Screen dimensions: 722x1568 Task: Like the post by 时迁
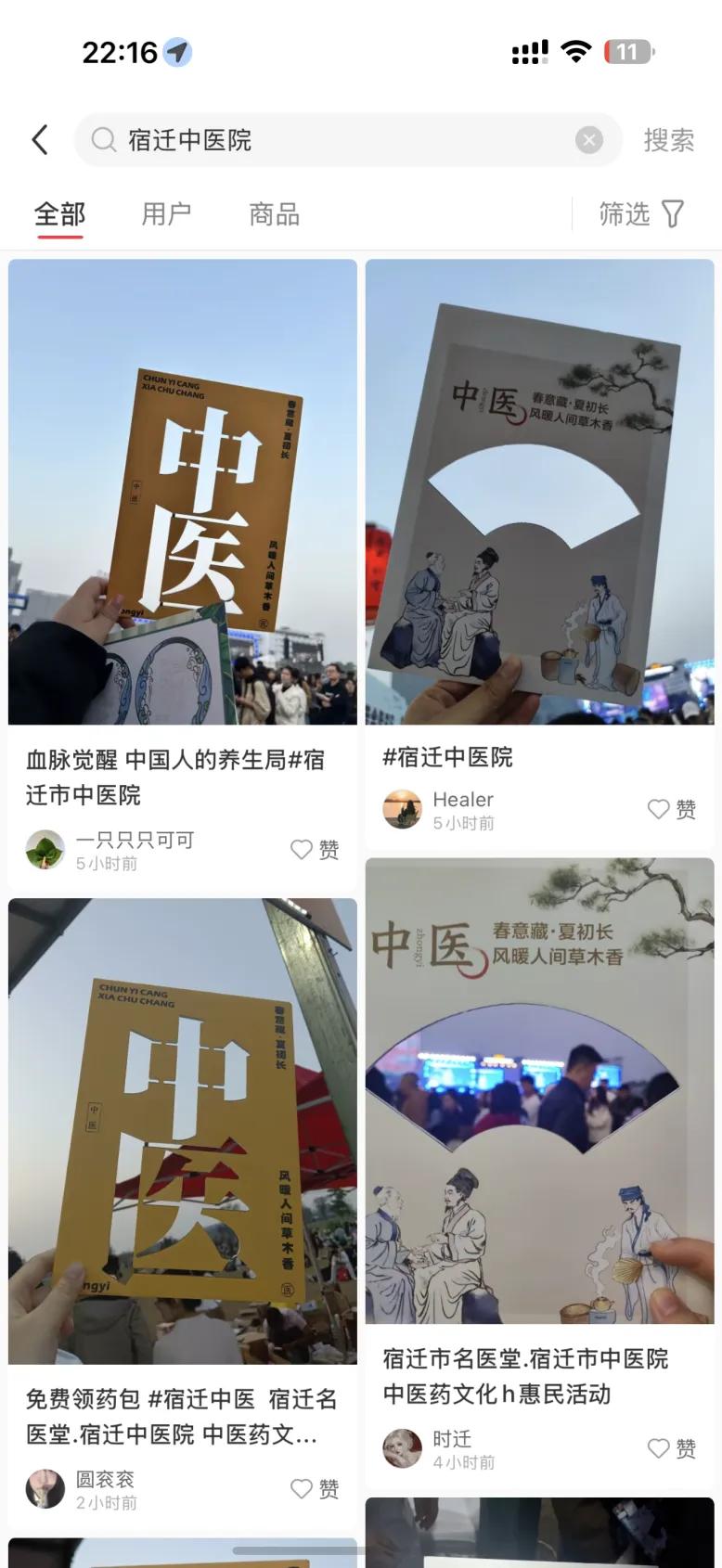point(672,1449)
